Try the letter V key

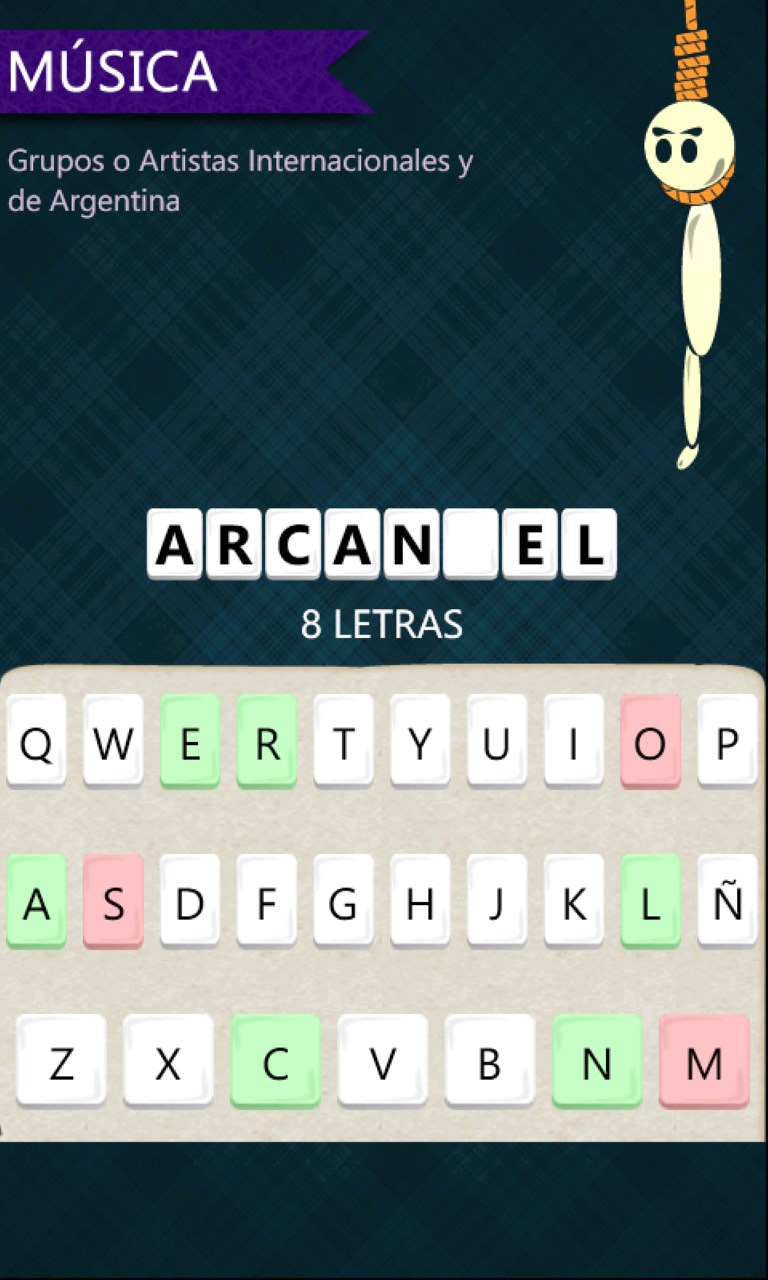pyautogui.click(x=382, y=1062)
